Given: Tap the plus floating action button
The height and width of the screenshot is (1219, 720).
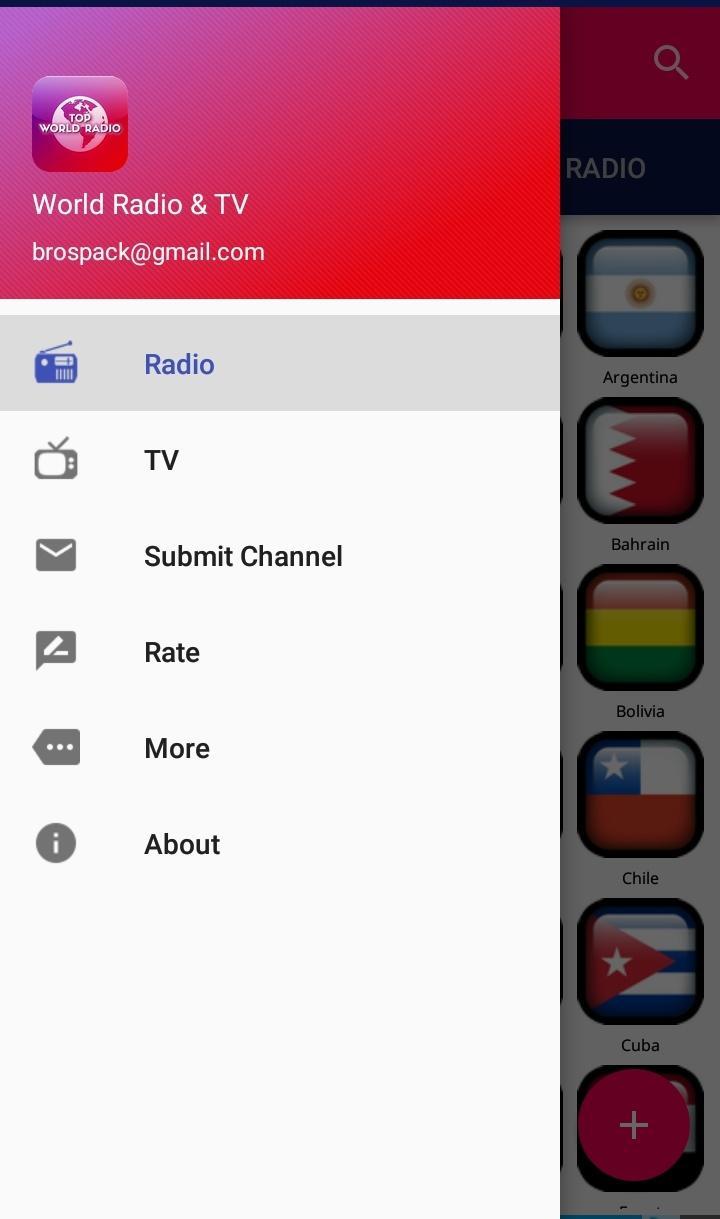Looking at the screenshot, I should click(634, 1125).
